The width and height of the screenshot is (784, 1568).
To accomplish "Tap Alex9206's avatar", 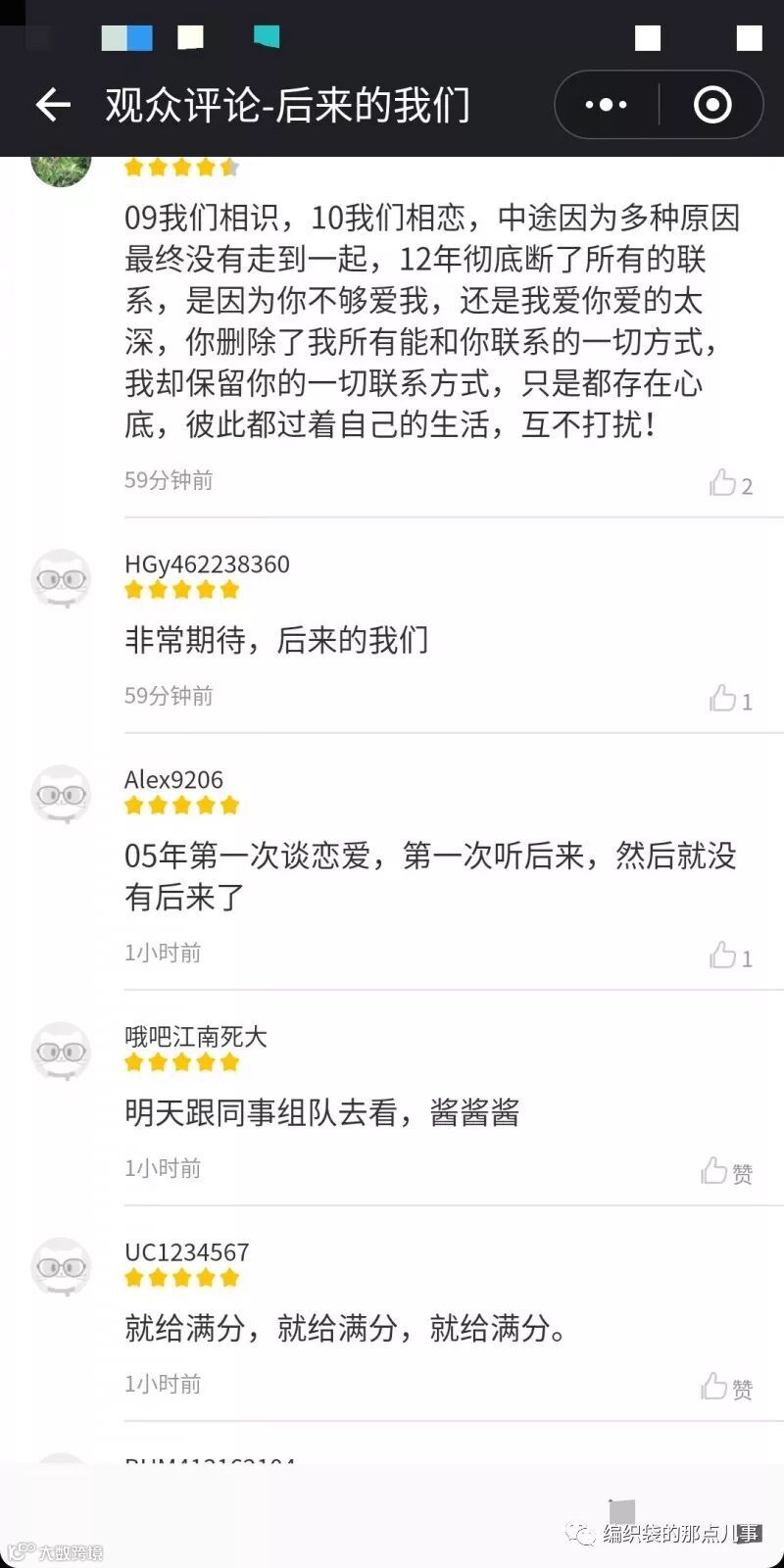I will coord(61,795).
